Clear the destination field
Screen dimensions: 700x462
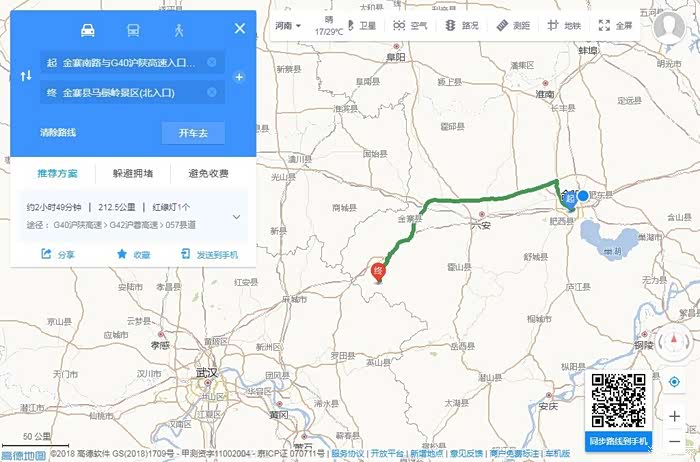tap(212, 92)
